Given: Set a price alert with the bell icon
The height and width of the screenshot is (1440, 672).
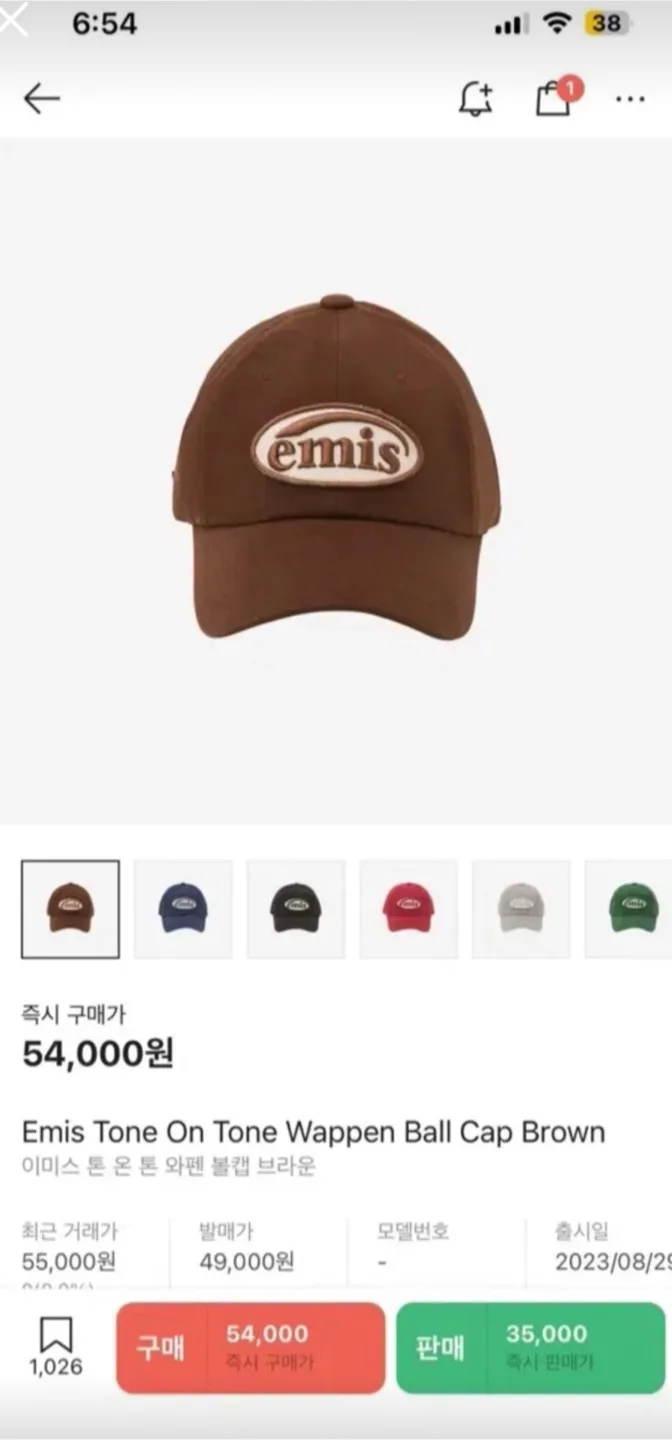Looking at the screenshot, I should point(476,98).
